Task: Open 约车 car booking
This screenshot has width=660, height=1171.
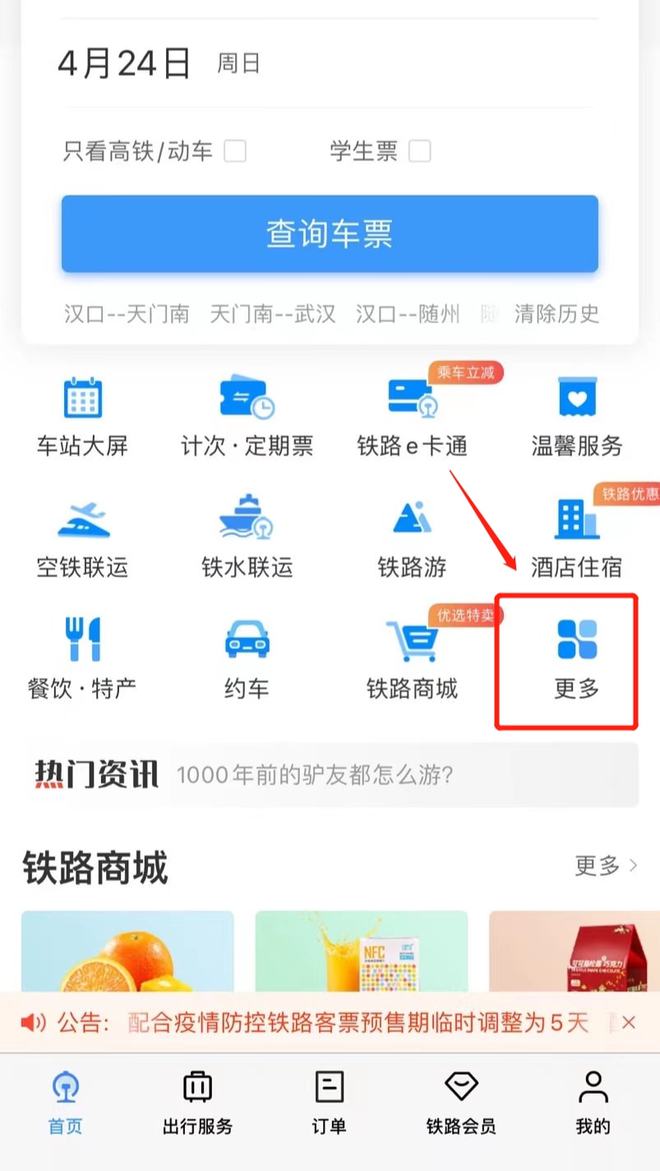Action: click(246, 660)
